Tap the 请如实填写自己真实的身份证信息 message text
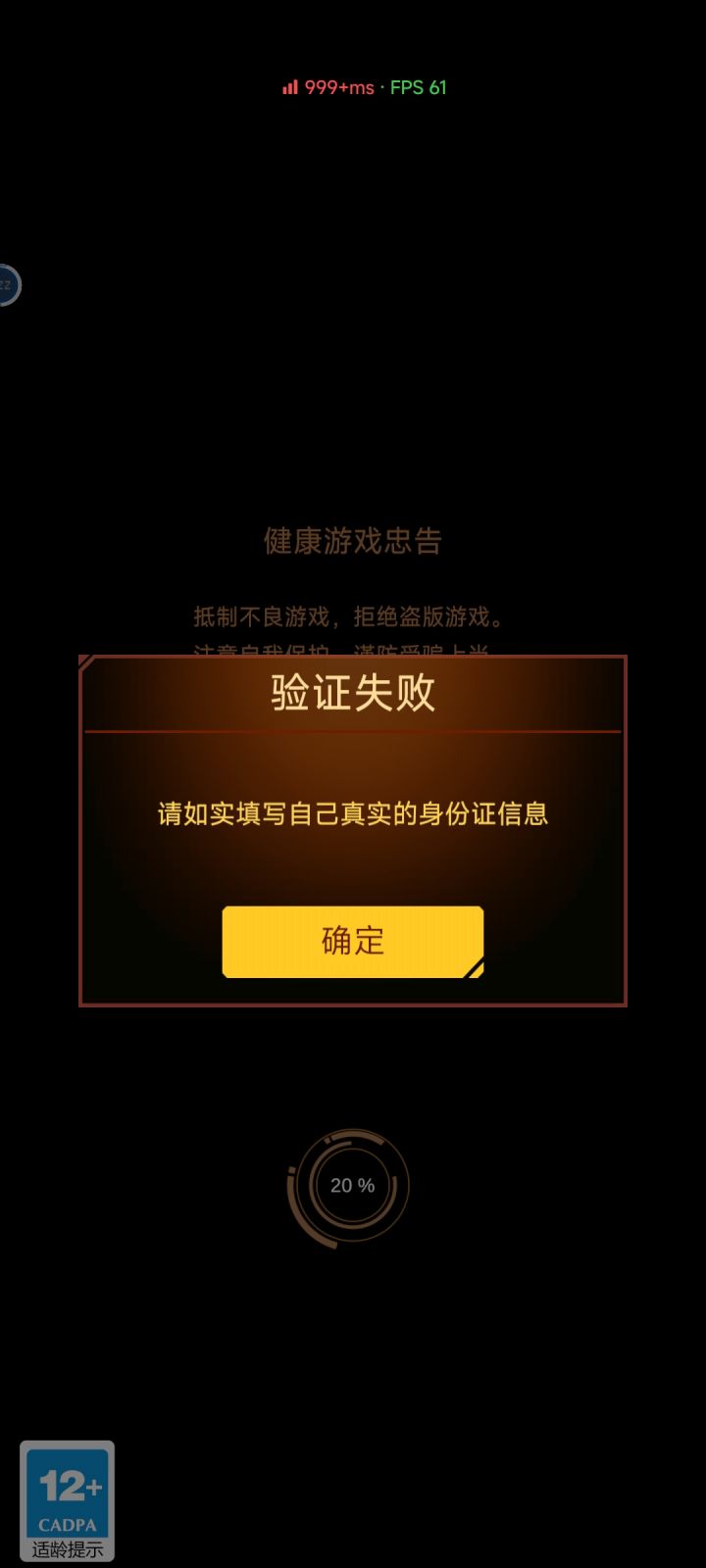Image resolution: width=706 pixels, height=1568 pixels. pos(353,813)
